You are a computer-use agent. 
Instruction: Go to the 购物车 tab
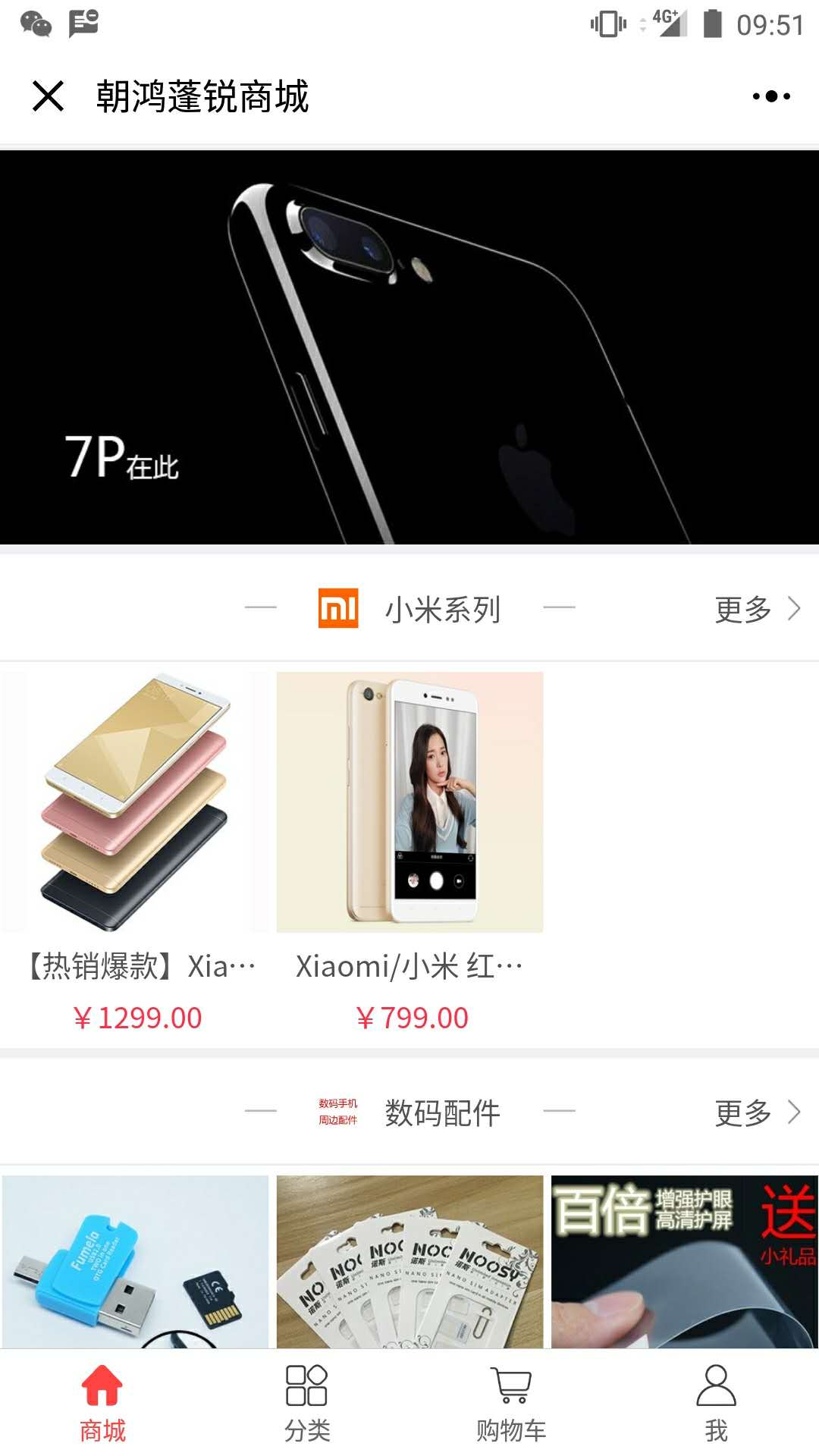[512, 1403]
